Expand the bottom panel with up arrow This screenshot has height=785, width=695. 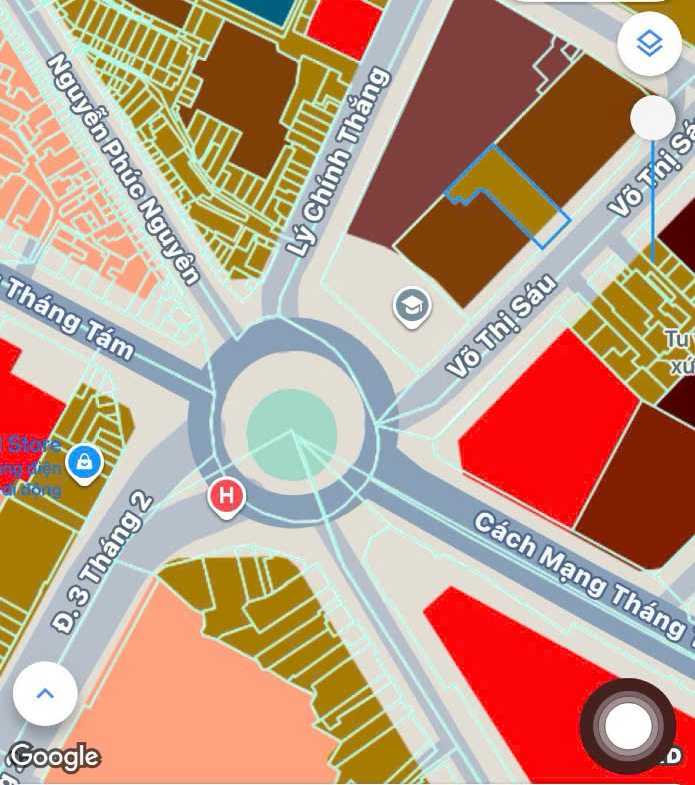coord(44,693)
